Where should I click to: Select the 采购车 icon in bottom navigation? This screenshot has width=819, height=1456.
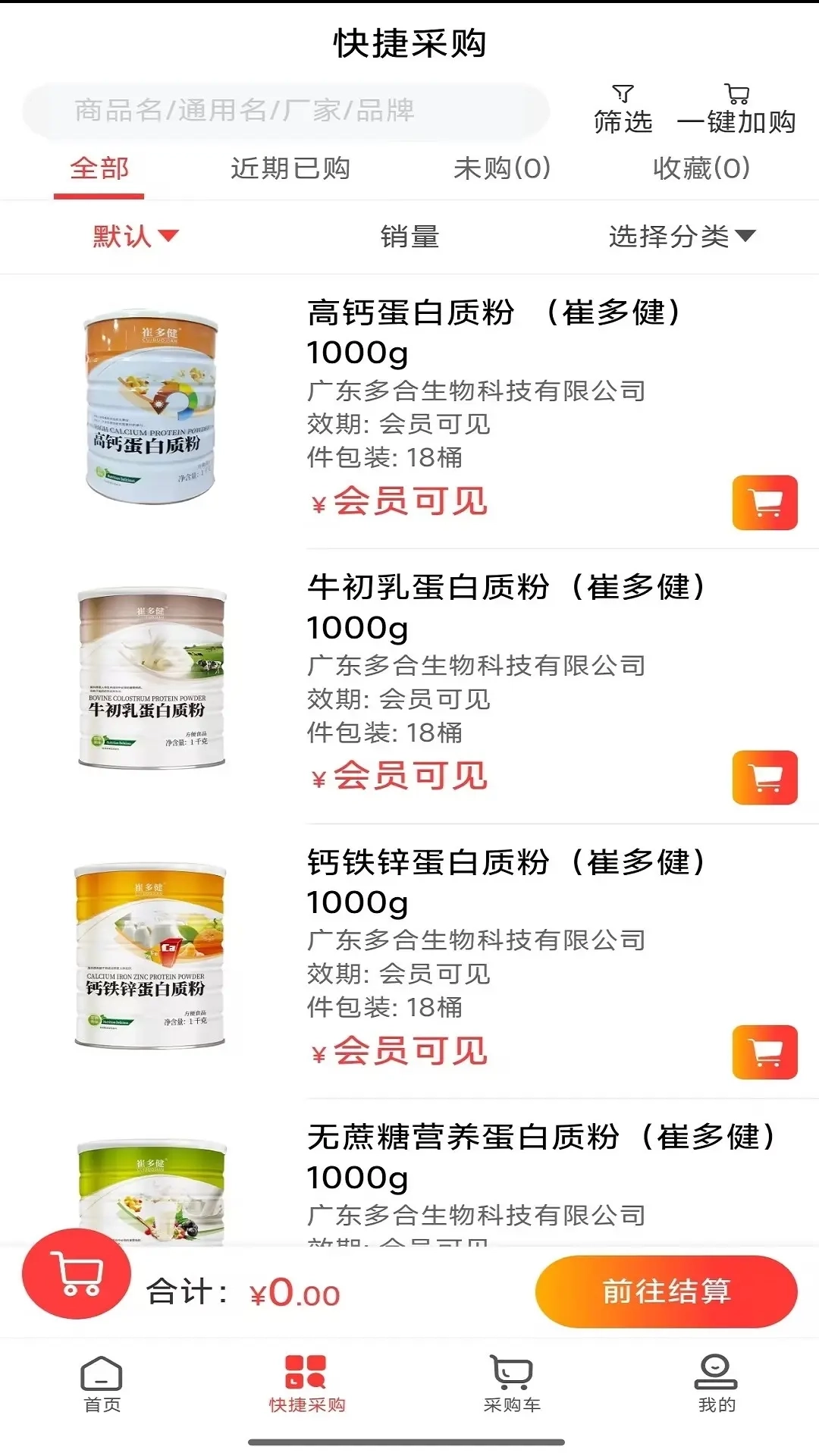point(510,1385)
